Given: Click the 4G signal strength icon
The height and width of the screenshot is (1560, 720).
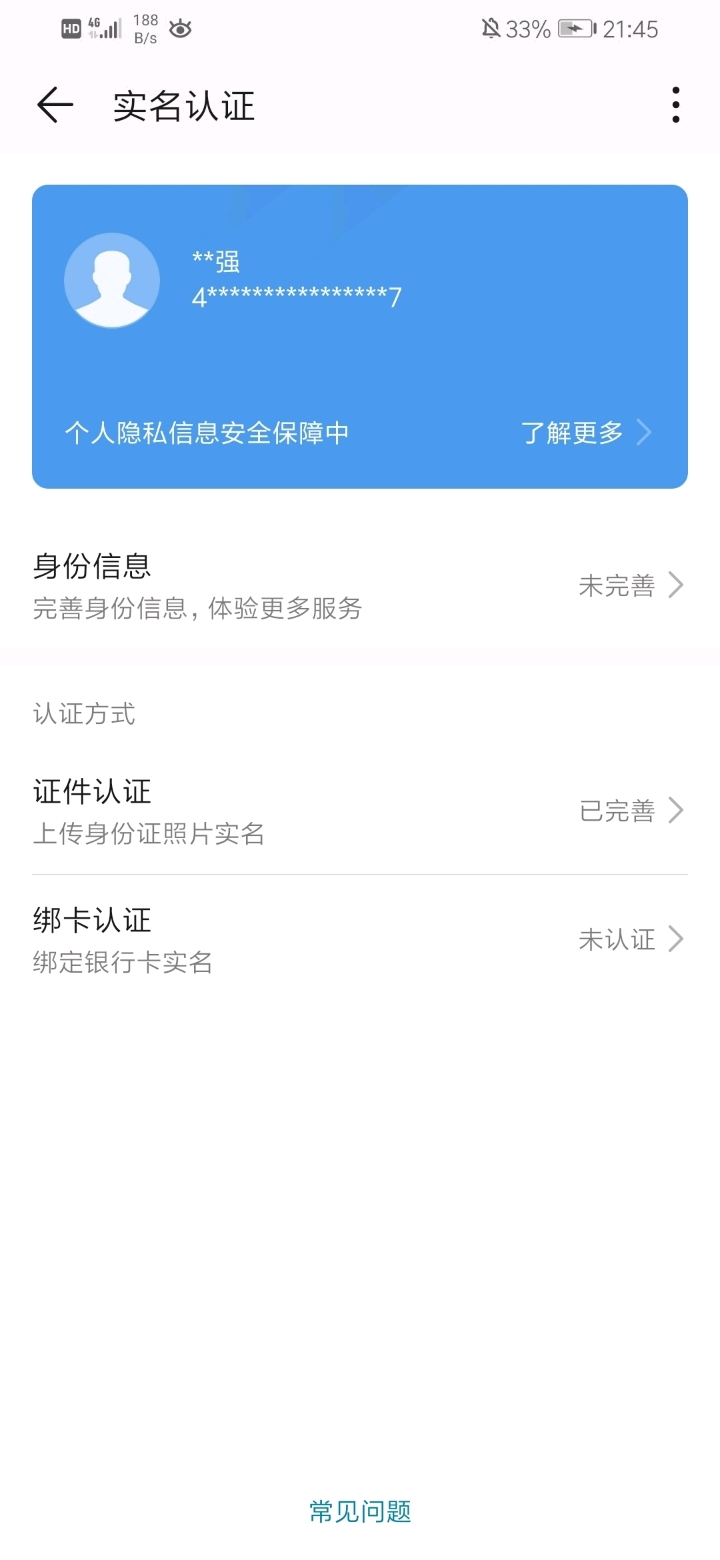Looking at the screenshot, I should point(105,28).
